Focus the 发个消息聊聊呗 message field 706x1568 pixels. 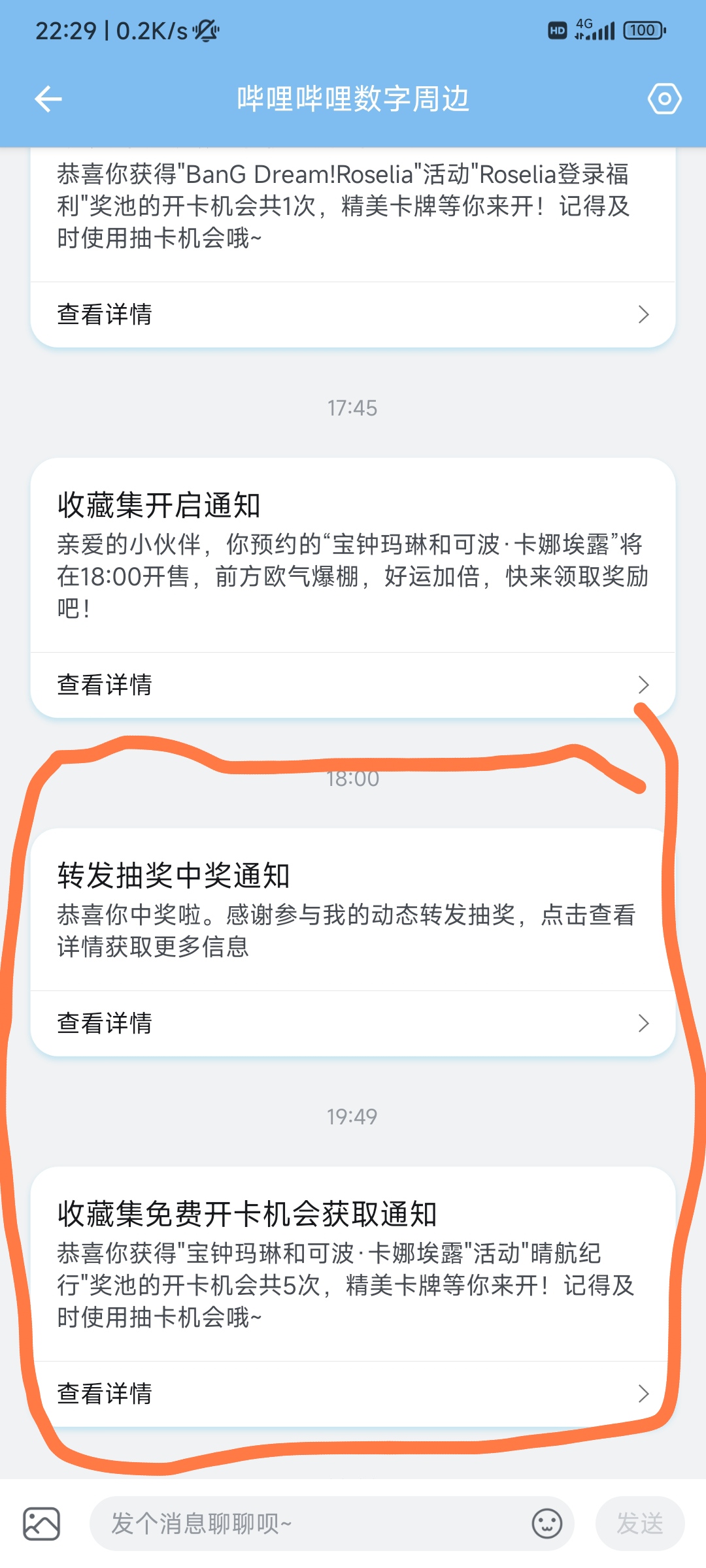click(314, 1524)
